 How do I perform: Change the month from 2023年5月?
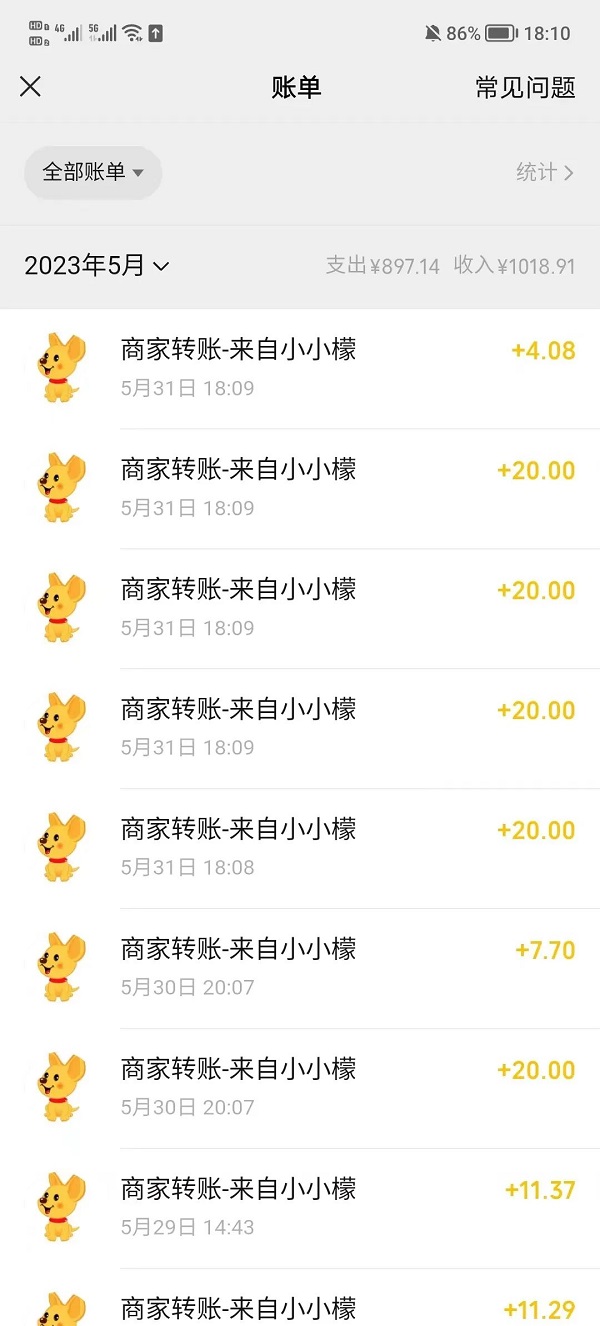[x=97, y=266]
